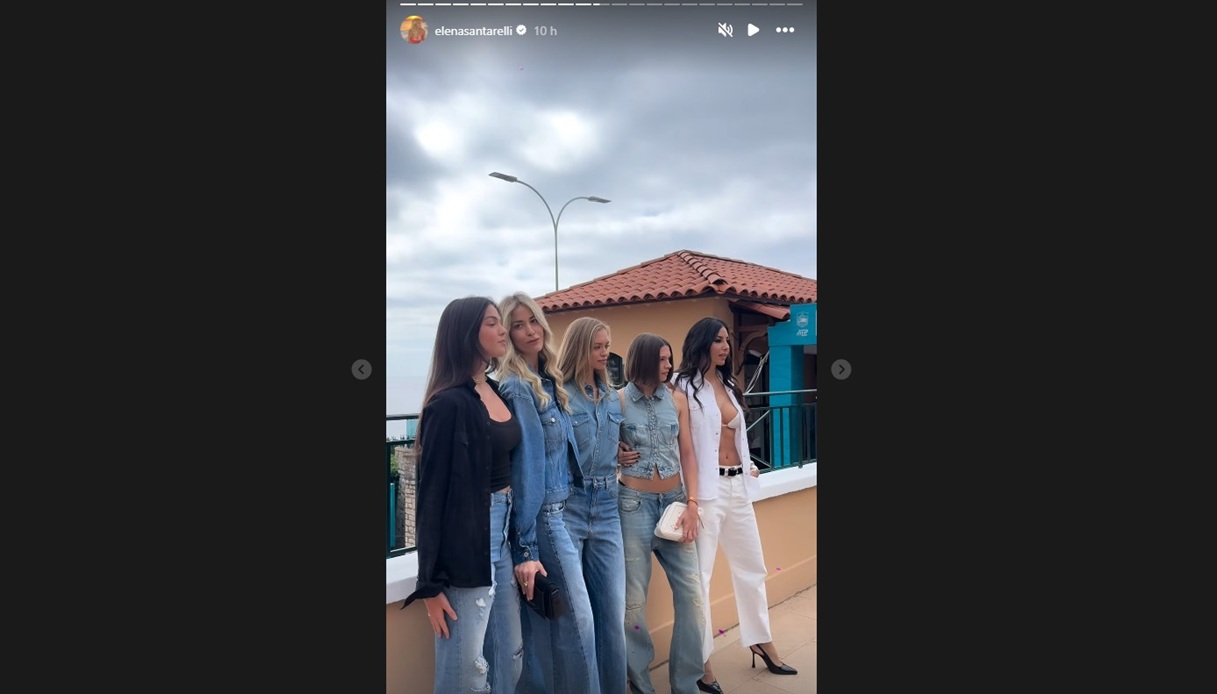The width and height of the screenshot is (1217, 694).
Task: Play the paused story
Action: tap(753, 30)
